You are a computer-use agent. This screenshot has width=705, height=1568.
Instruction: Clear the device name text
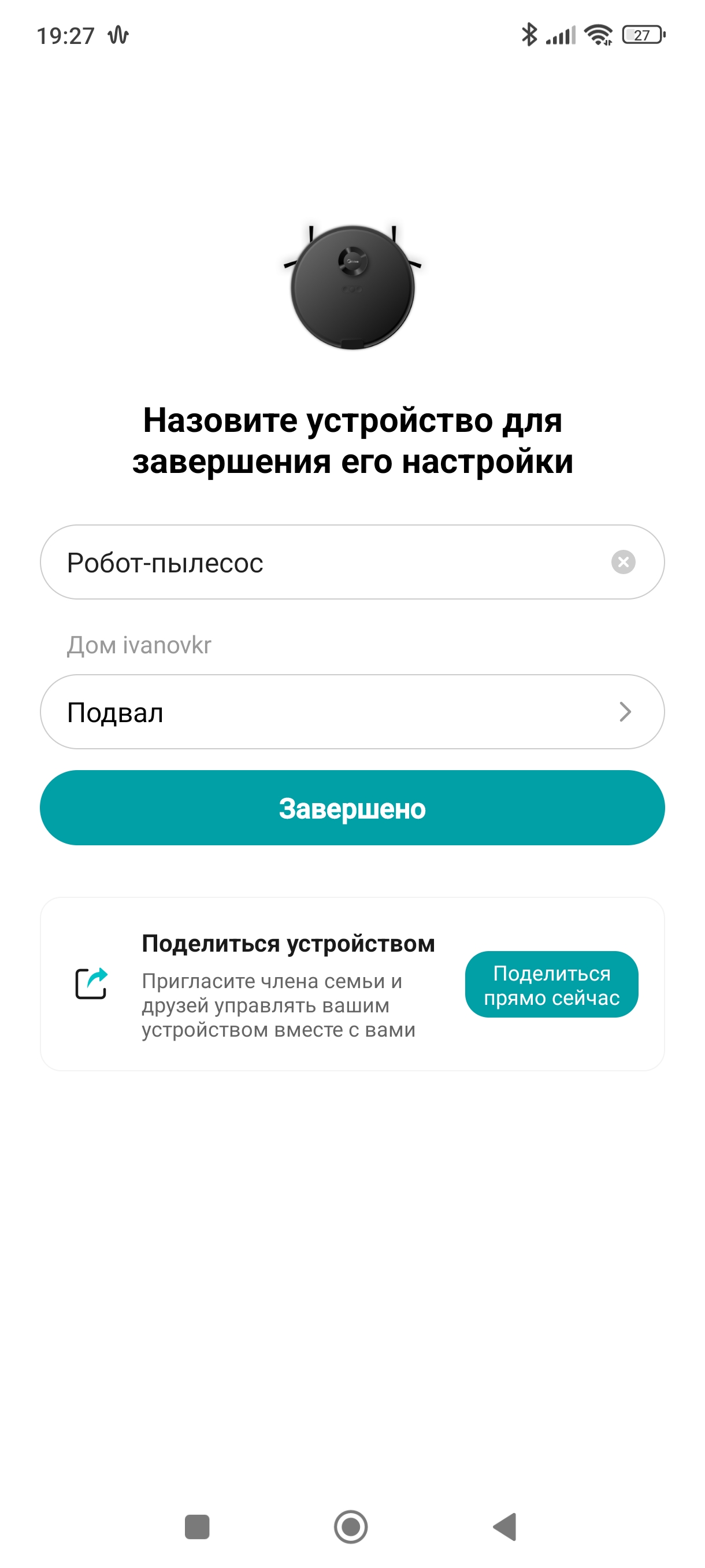coord(623,562)
